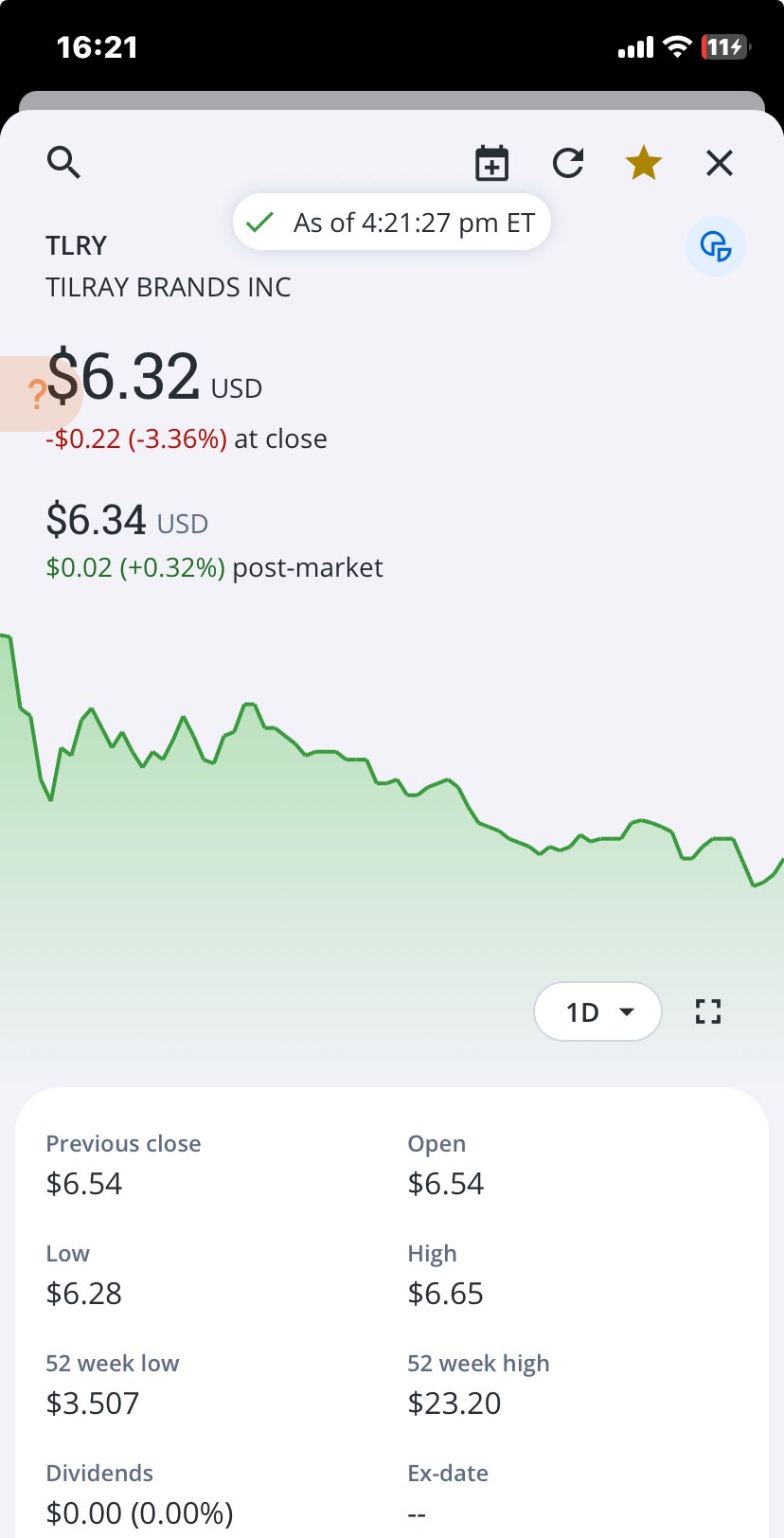Close the TLRY quote sheet
Viewport: 784px width, 1538px height.
tap(720, 163)
